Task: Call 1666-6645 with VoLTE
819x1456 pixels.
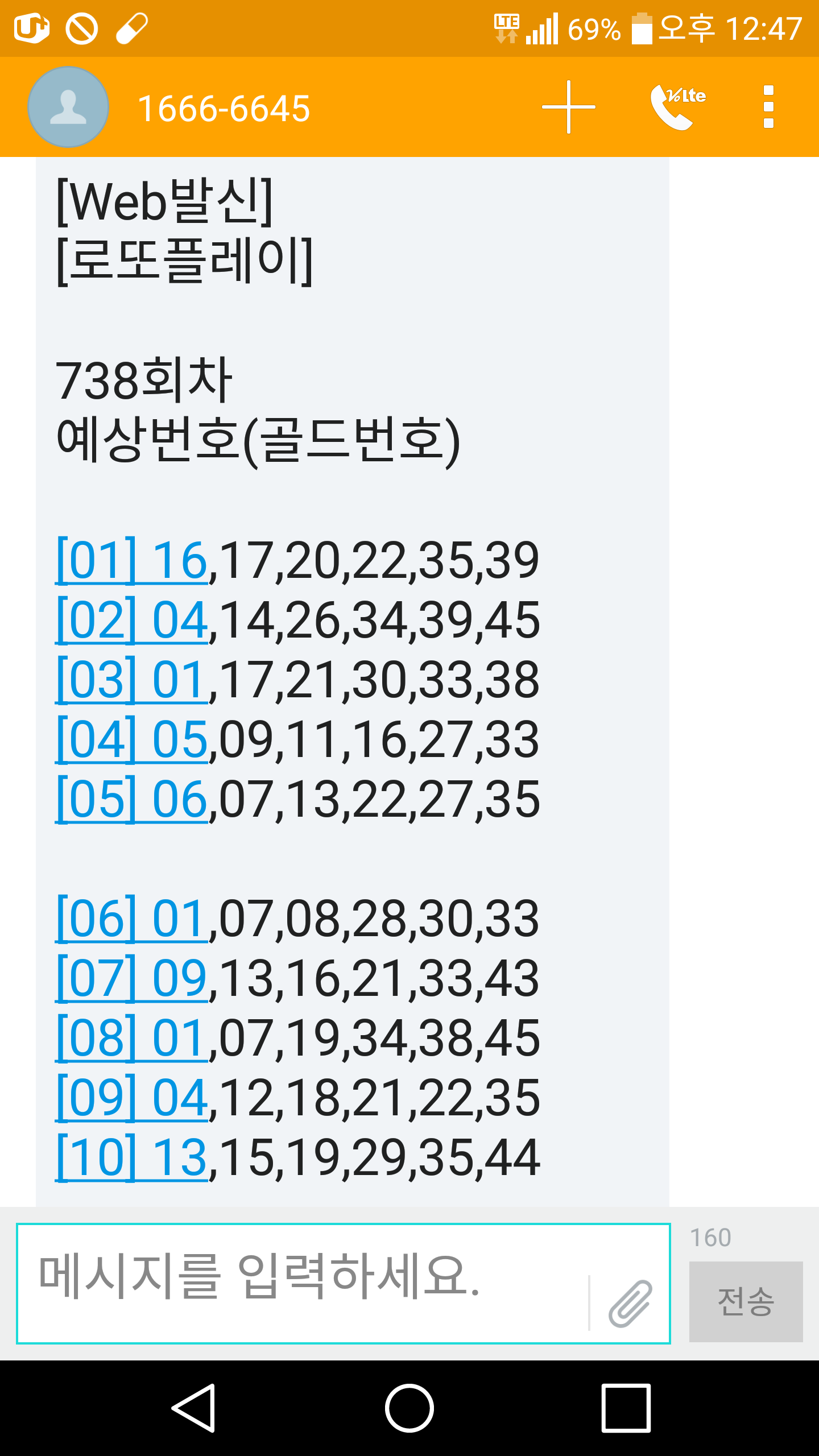Action: click(x=677, y=107)
